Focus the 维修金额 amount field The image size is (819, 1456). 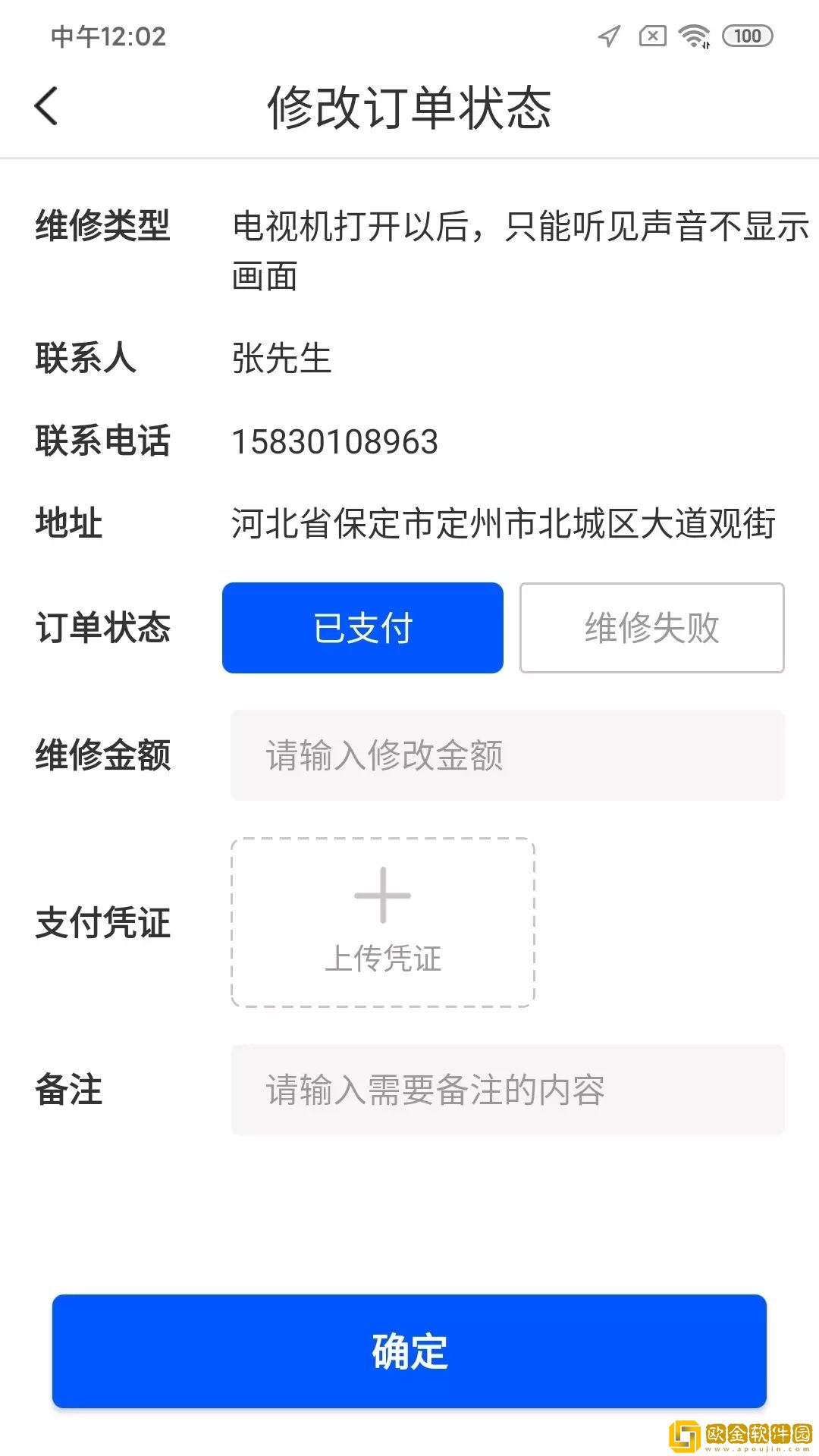coord(507,755)
